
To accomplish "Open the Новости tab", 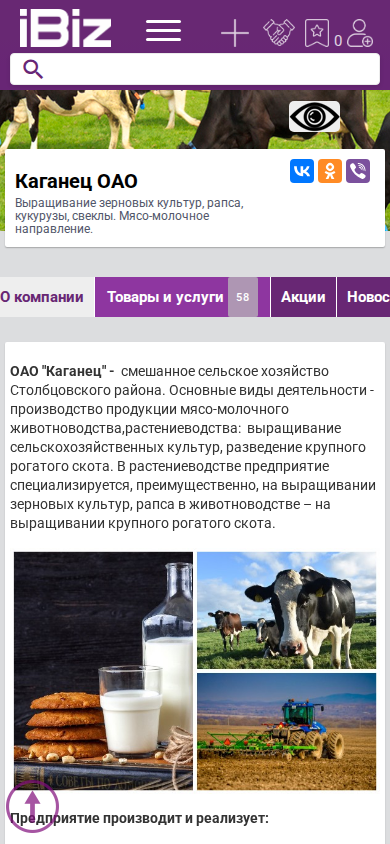I will click(364, 297).
